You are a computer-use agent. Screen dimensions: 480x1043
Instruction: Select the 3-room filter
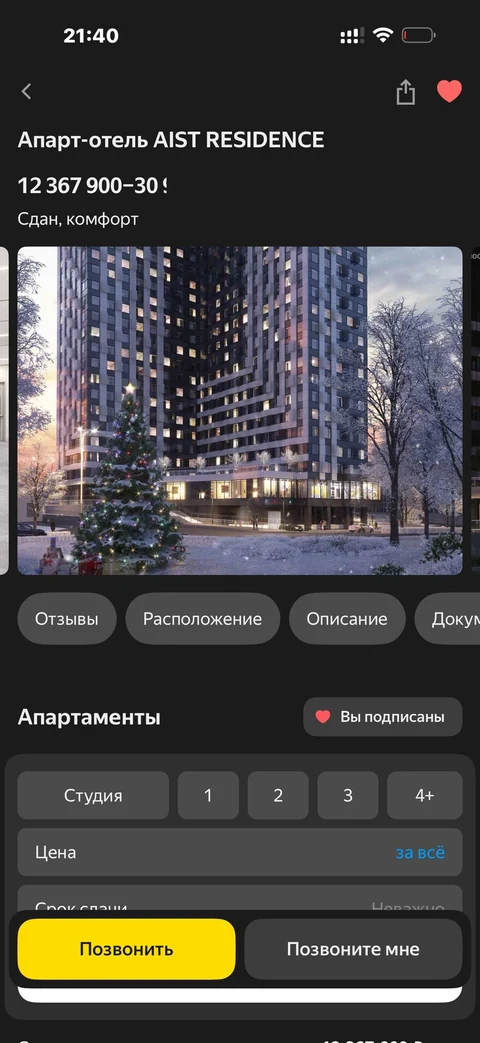[x=348, y=796]
